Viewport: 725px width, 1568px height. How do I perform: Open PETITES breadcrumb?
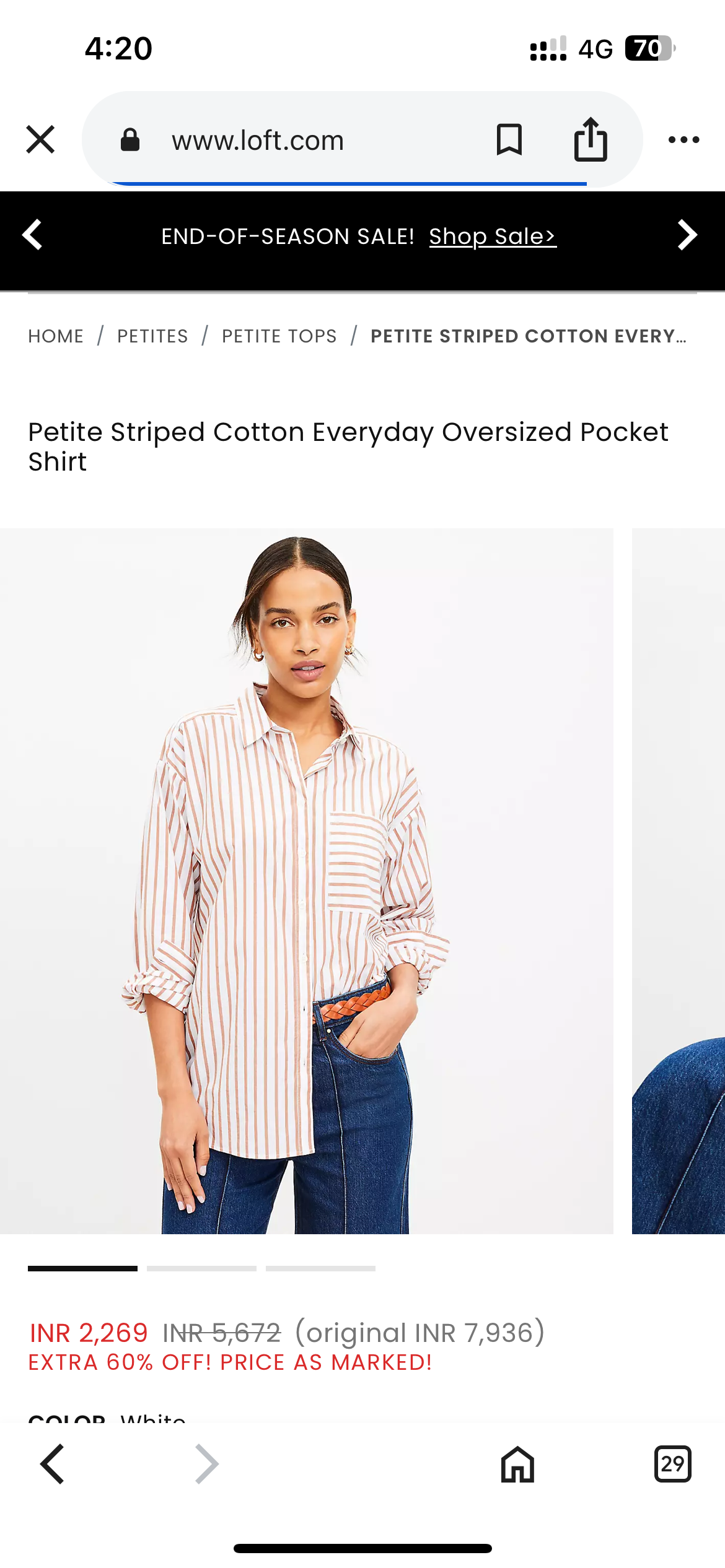tap(152, 336)
